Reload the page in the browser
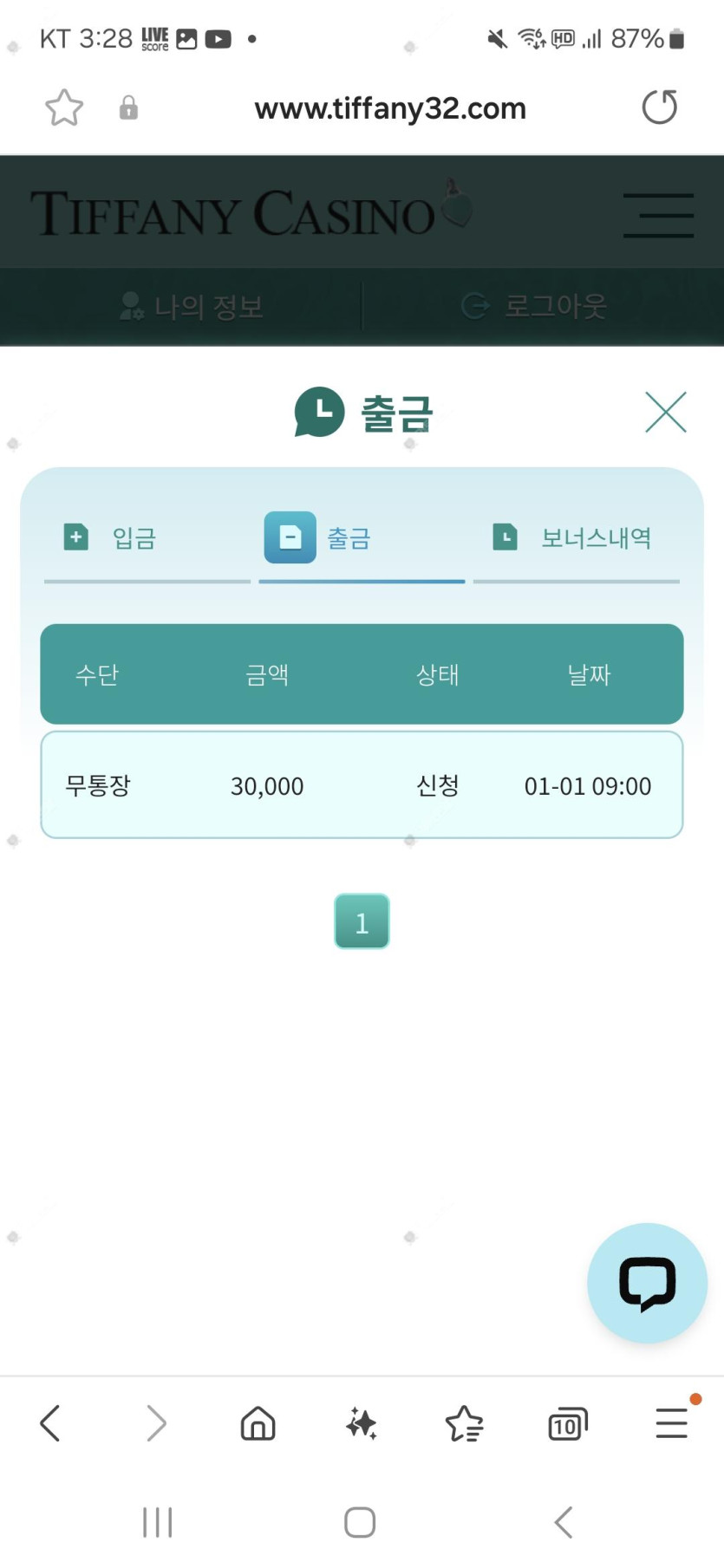Screen dimensions: 724x1568 (660, 107)
